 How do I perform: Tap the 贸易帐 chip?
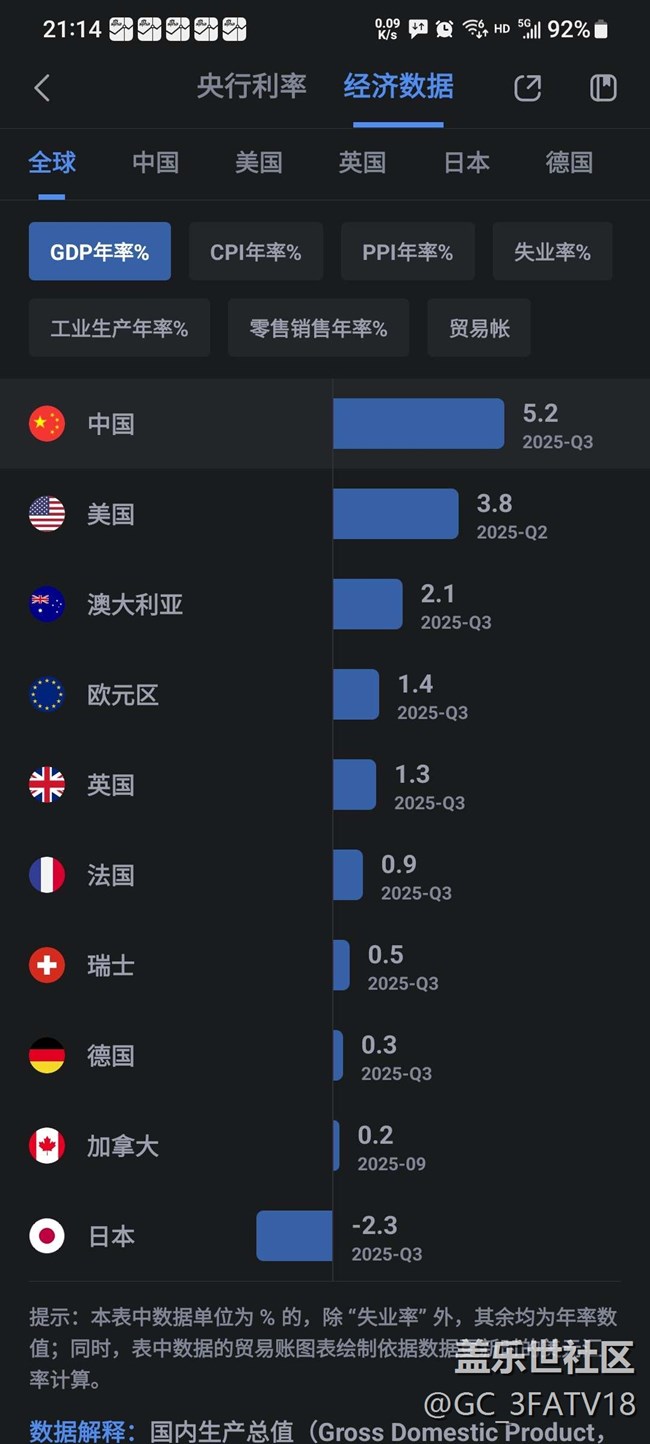pyautogui.click(x=479, y=328)
